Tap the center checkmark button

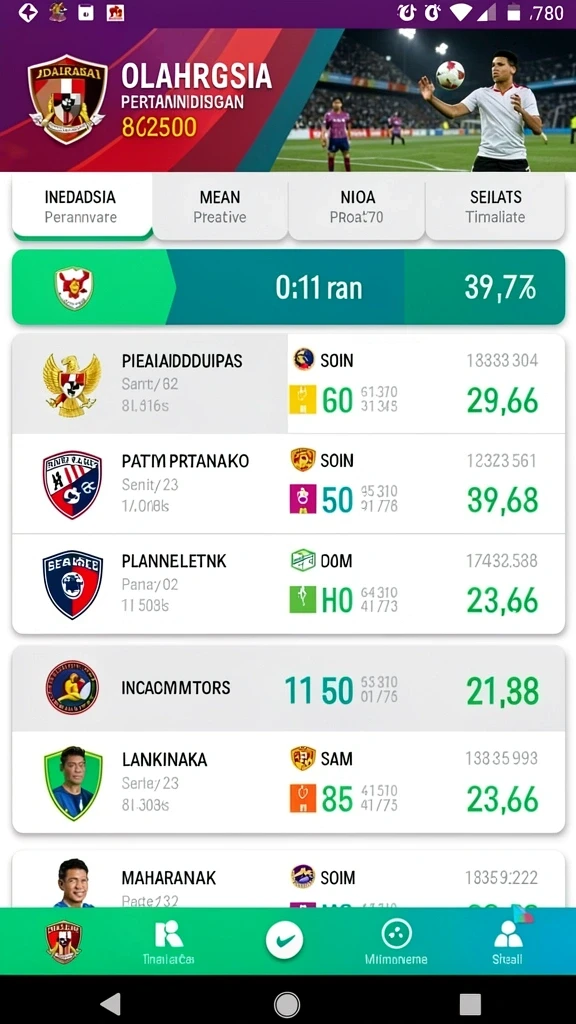(x=285, y=941)
